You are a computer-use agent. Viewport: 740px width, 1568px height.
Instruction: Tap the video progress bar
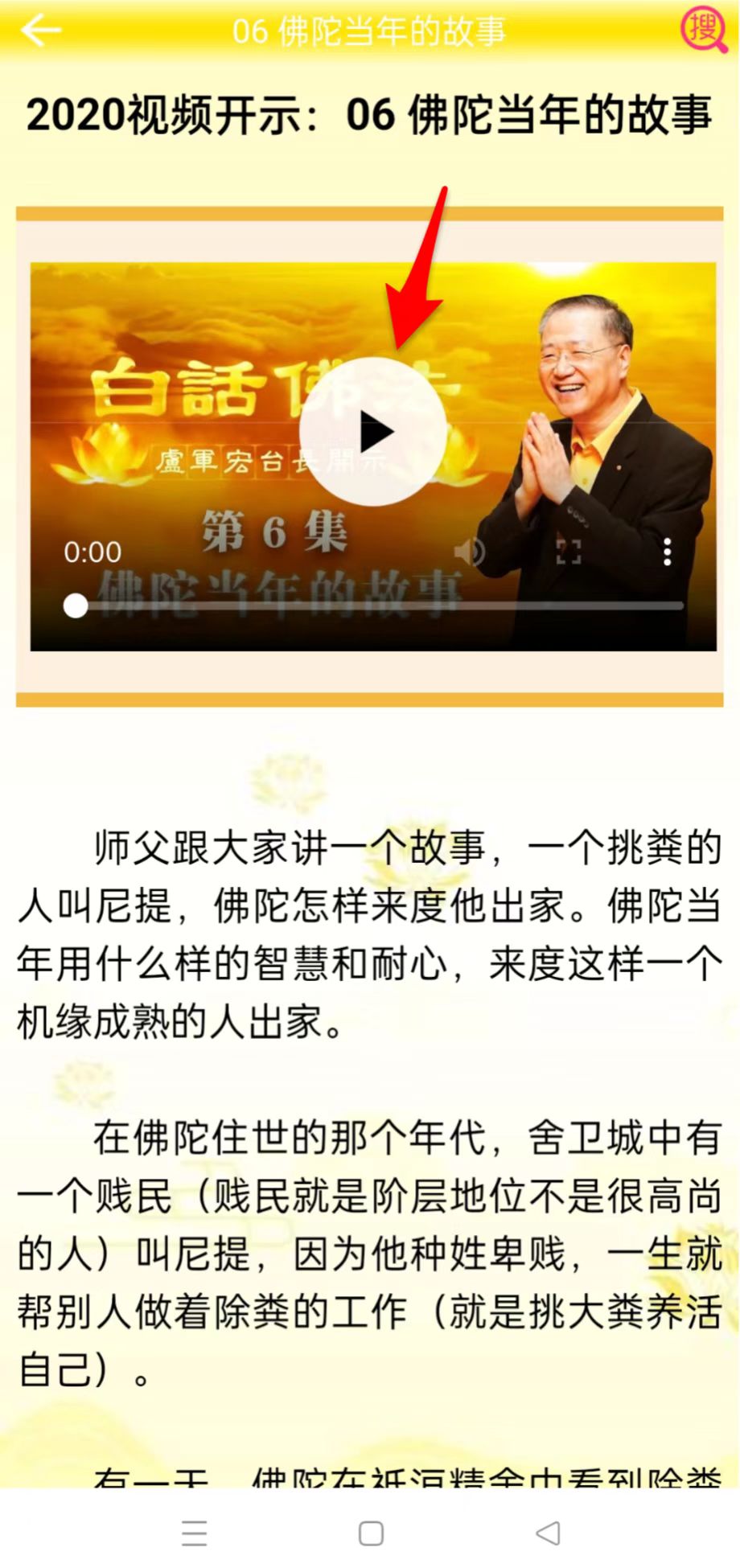tap(378, 606)
